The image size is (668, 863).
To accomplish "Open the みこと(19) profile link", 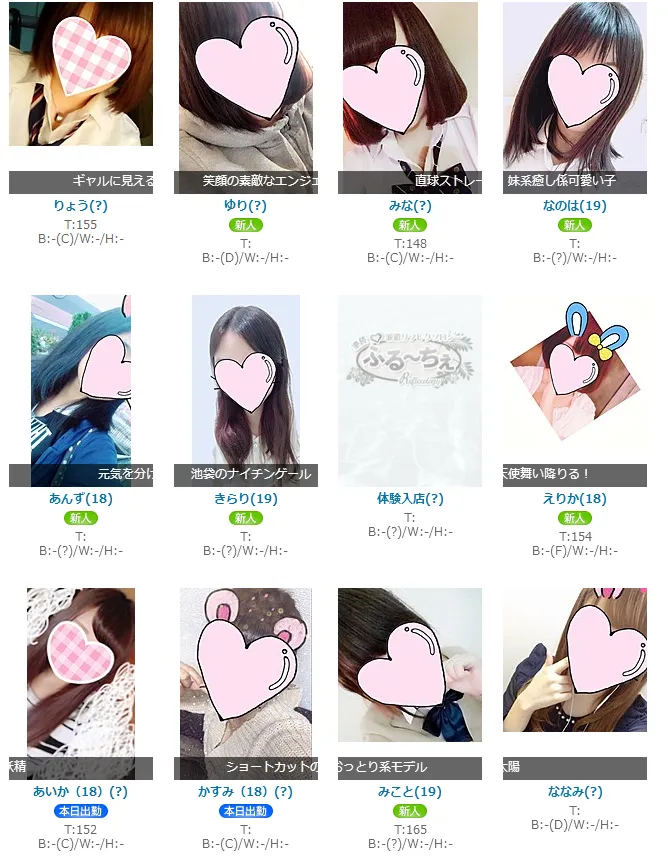I will 410,792.
